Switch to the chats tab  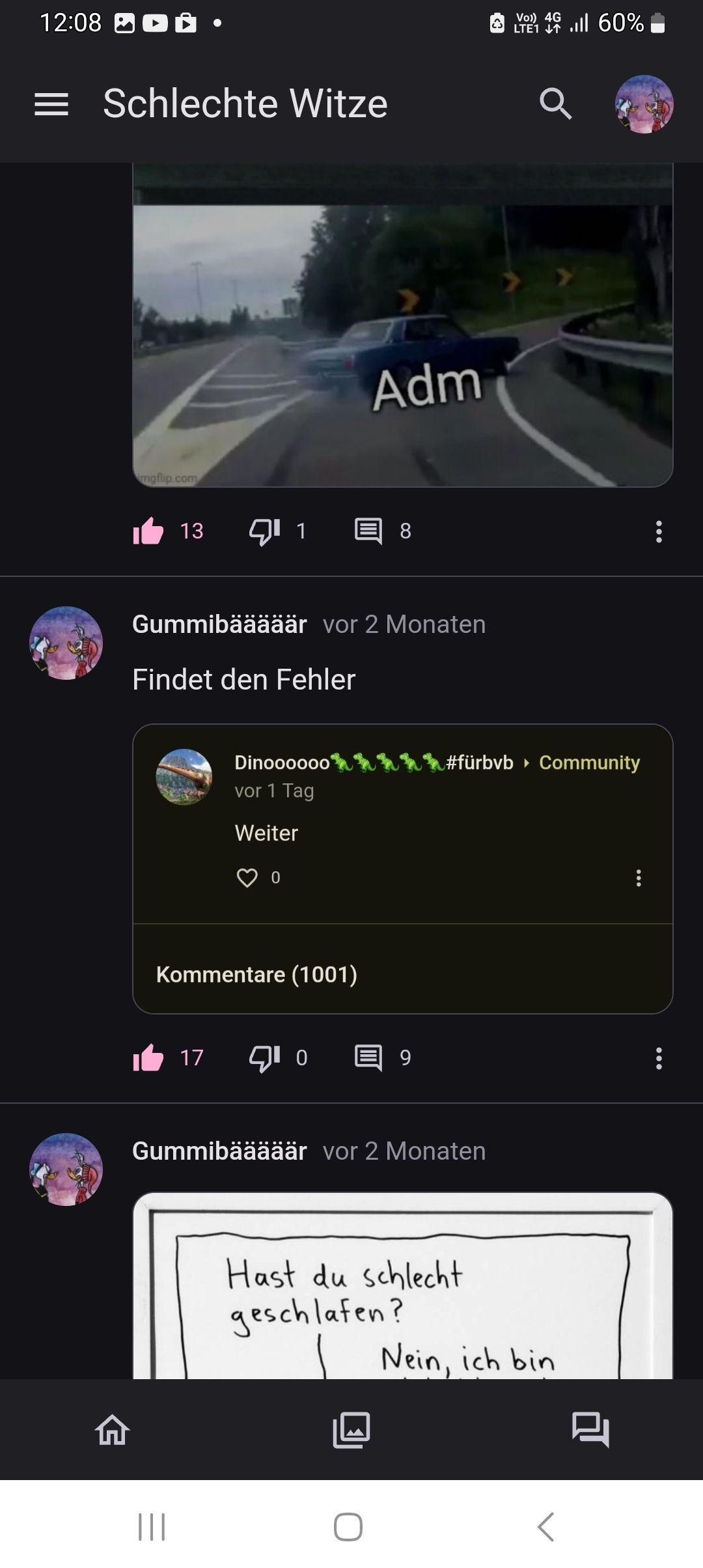pos(590,1430)
